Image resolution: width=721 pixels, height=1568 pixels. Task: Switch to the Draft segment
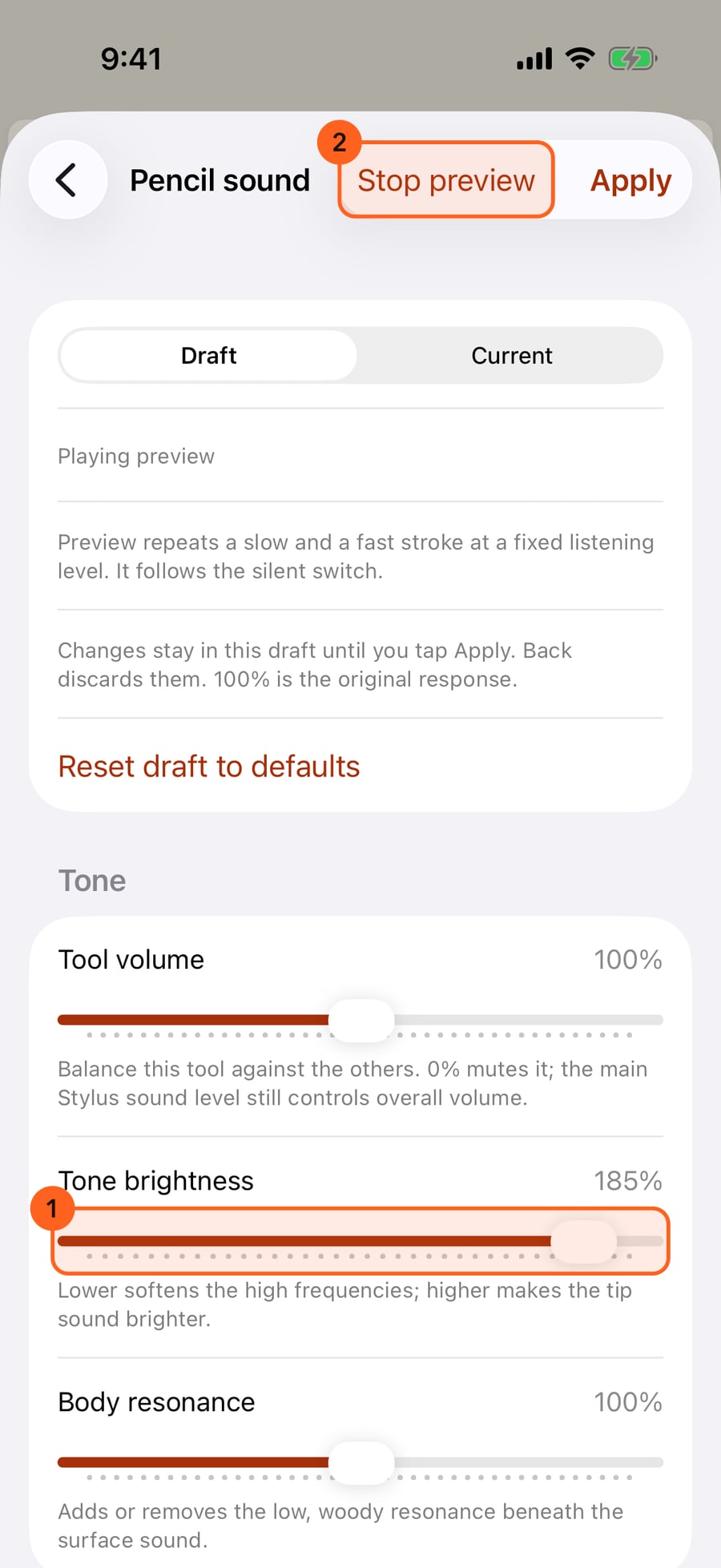click(208, 356)
